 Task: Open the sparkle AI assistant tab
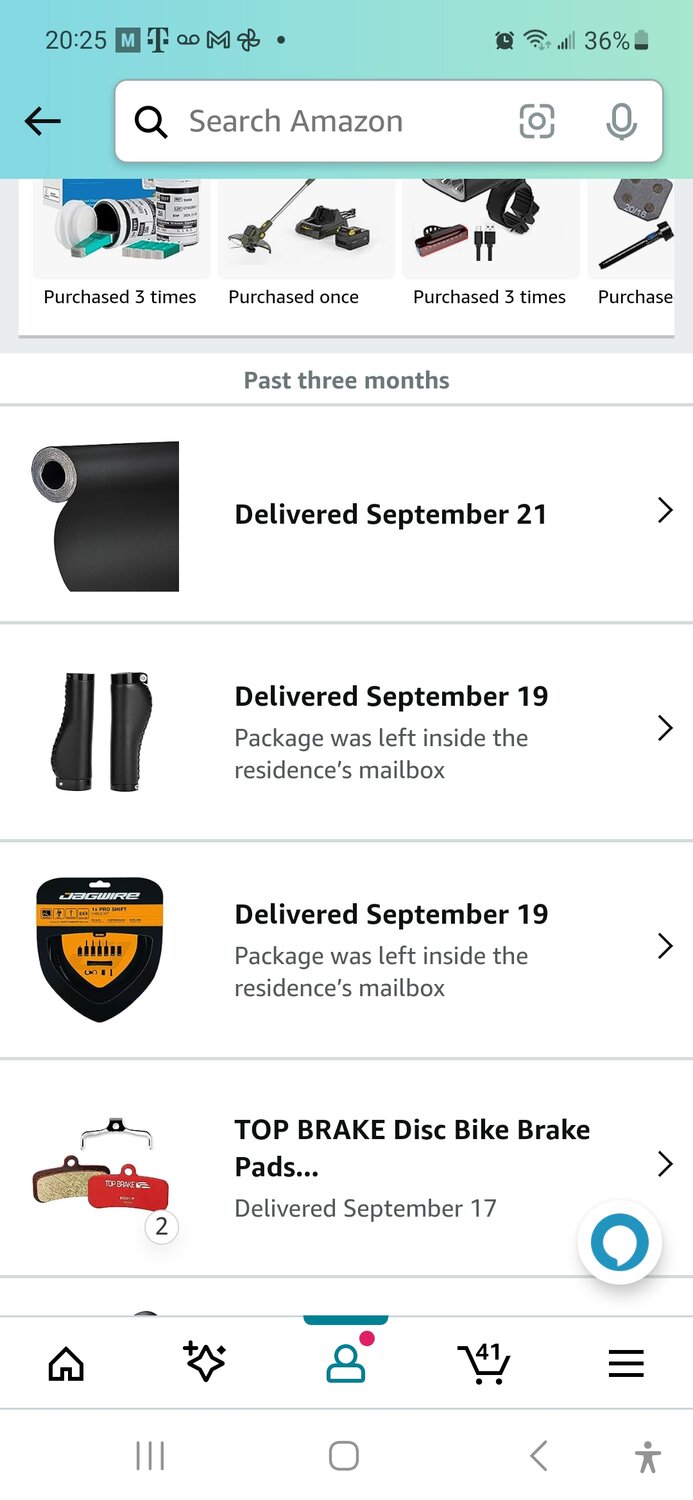pyautogui.click(x=205, y=1363)
